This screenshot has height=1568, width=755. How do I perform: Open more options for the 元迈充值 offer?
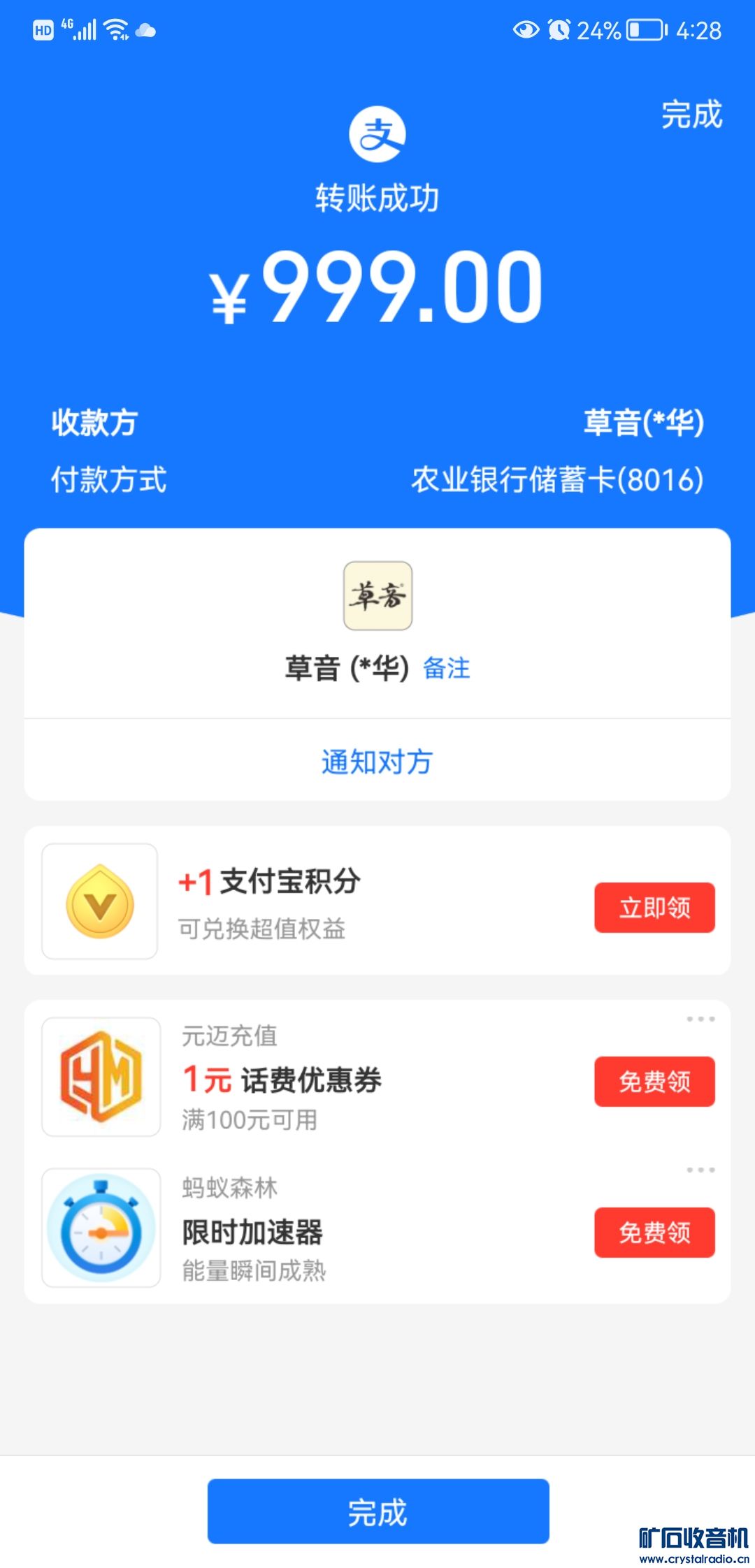coord(700,1019)
